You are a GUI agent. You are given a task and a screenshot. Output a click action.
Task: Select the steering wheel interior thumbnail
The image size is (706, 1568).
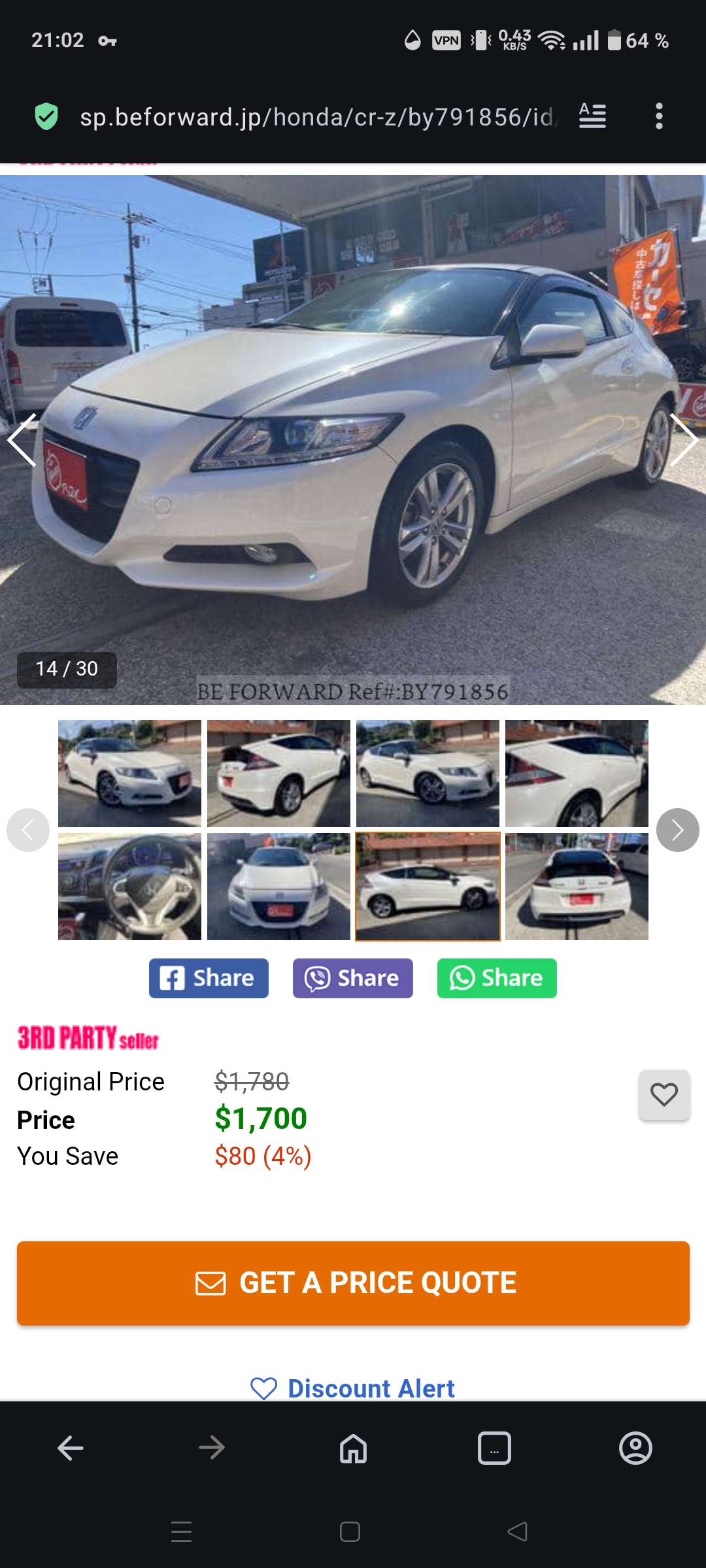pyautogui.click(x=129, y=887)
